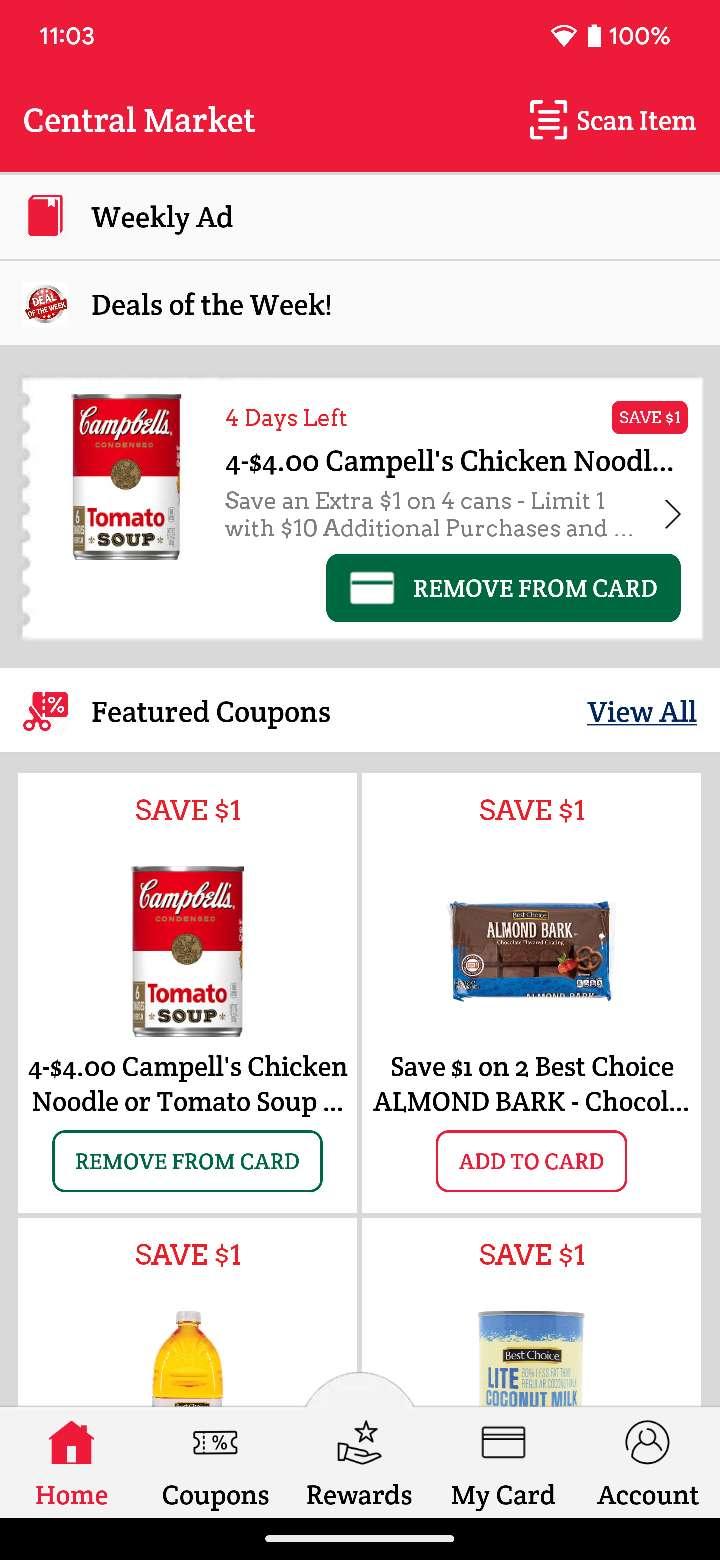The height and width of the screenshot is (1560, 720).
Task: Open the Account tab
Action: [647, 1466]
